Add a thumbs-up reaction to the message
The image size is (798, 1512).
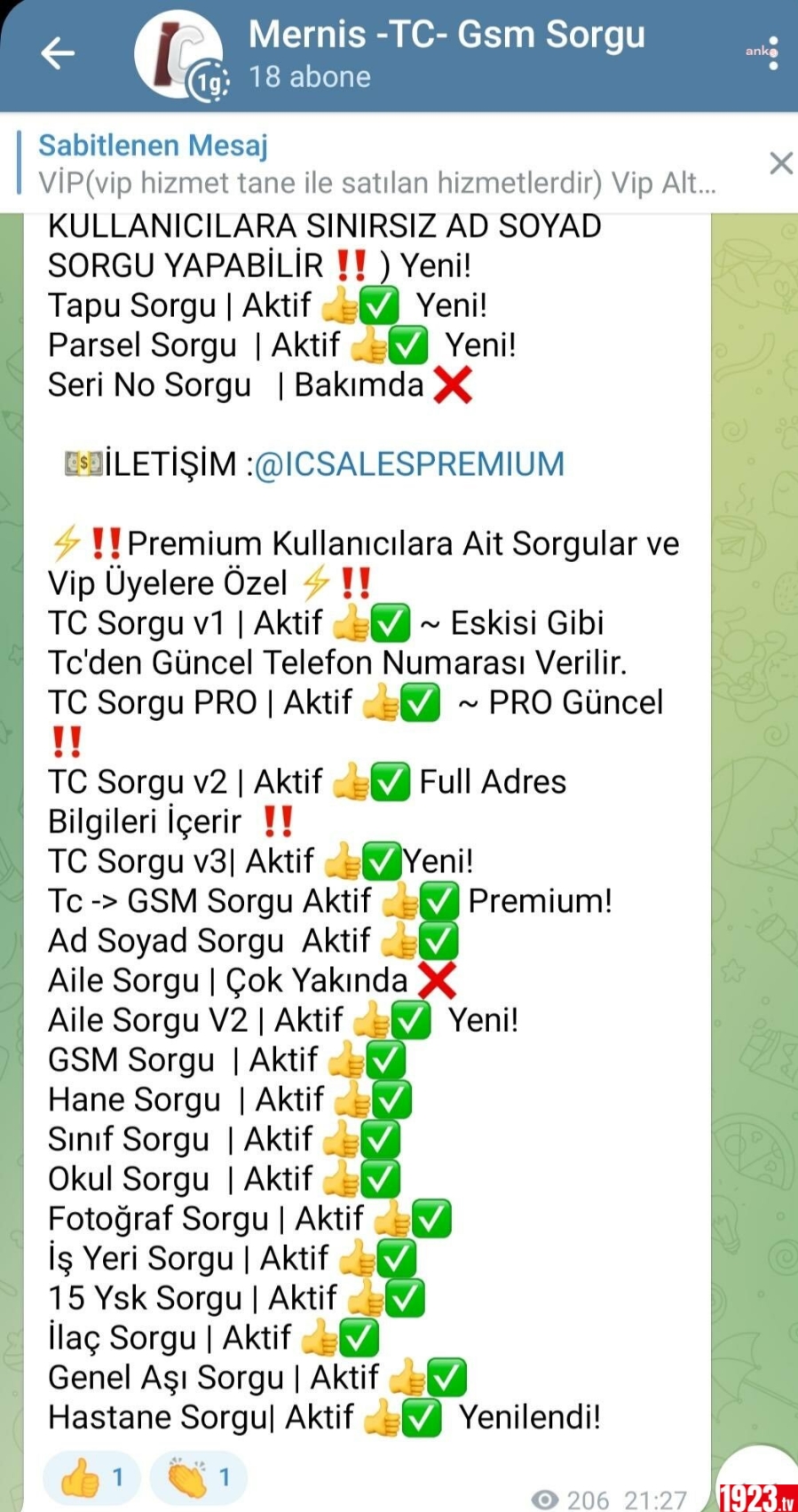[91, 1478]
